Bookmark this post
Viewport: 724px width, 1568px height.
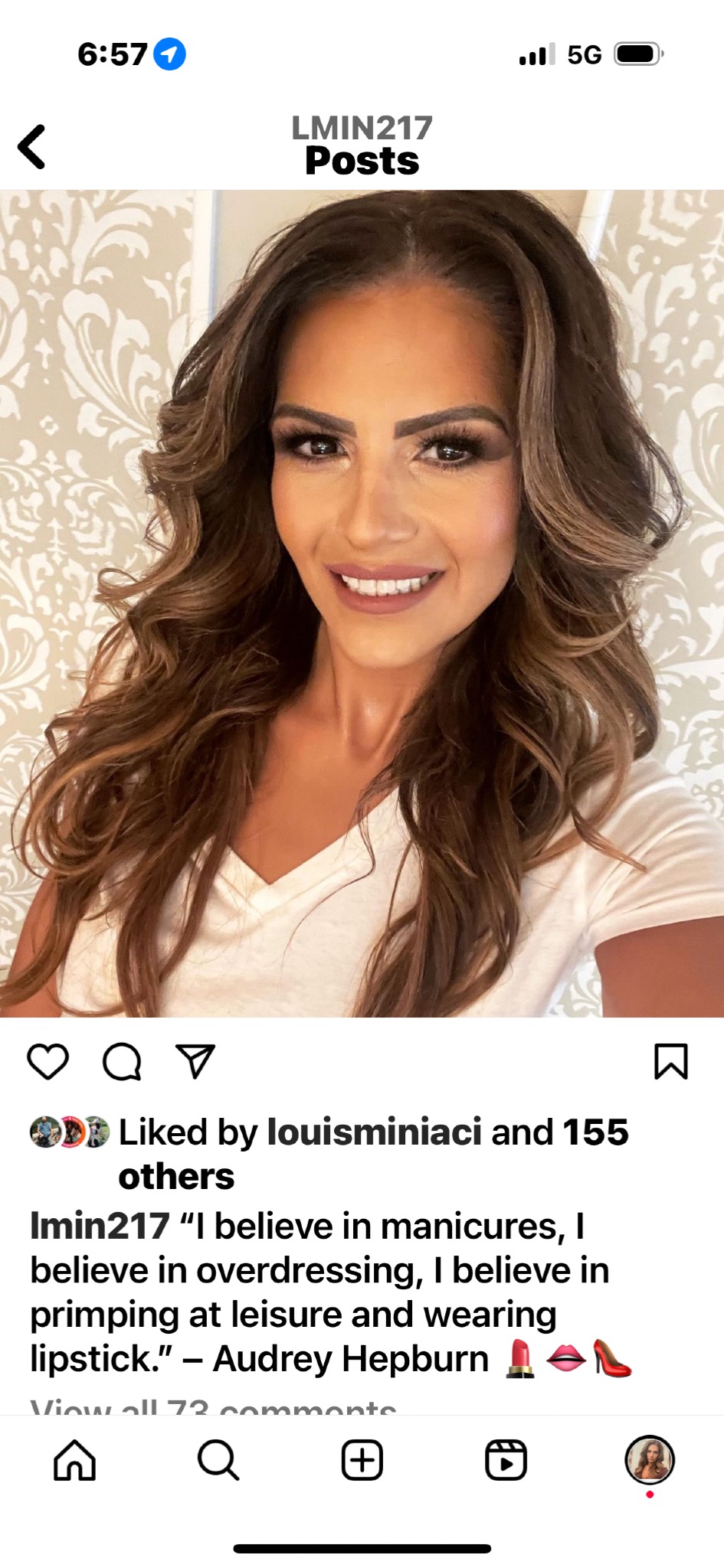click(671, 1061)
